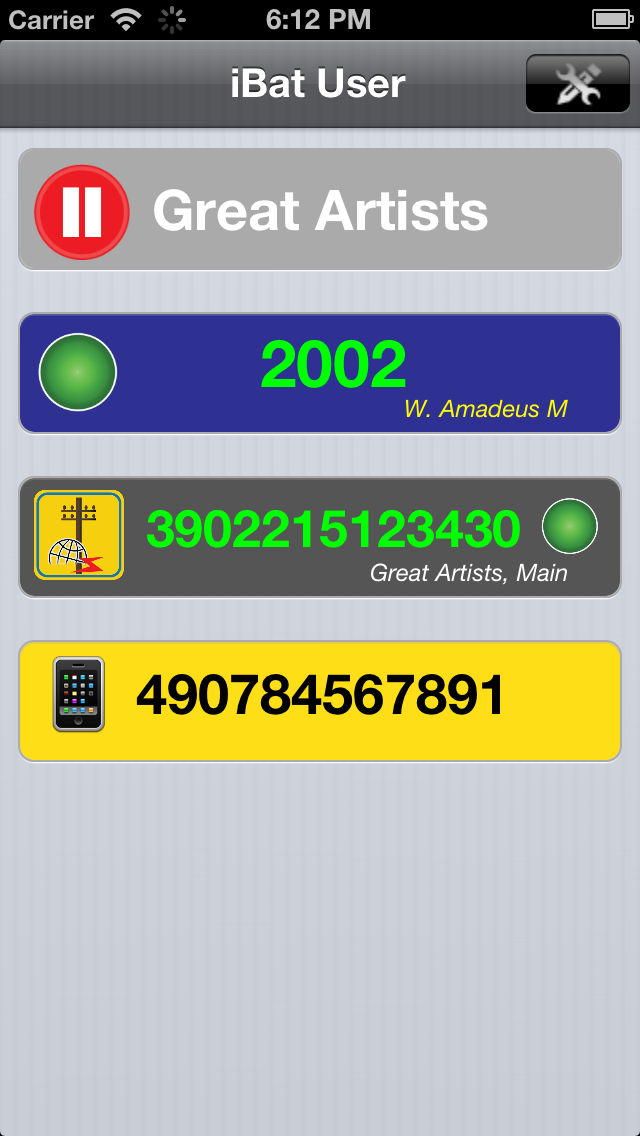Tap the red pause icon
This screenshot has width=640, height=1136.
(x=82, y=212)
